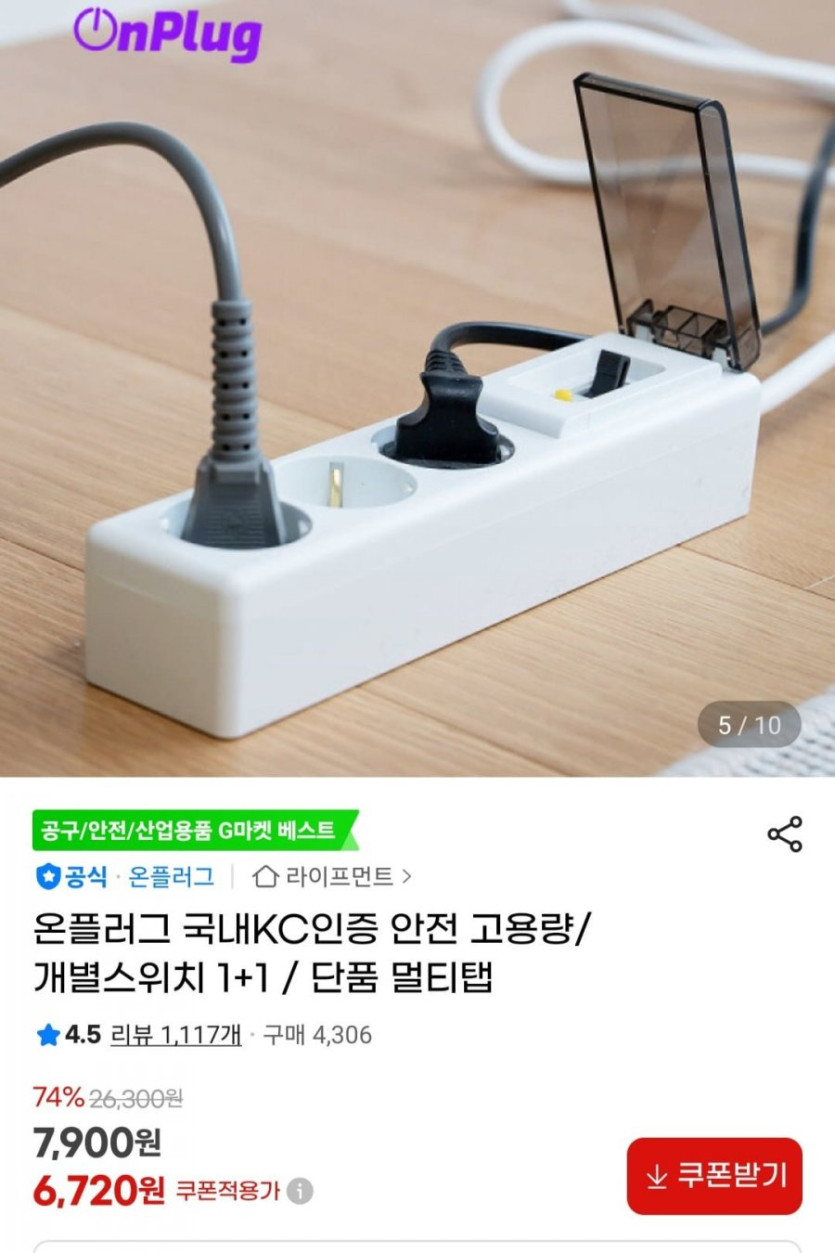Viewport: 835px width, 1253px height.
Task: Open the 라이프먼트 store page
Action: 333,877
